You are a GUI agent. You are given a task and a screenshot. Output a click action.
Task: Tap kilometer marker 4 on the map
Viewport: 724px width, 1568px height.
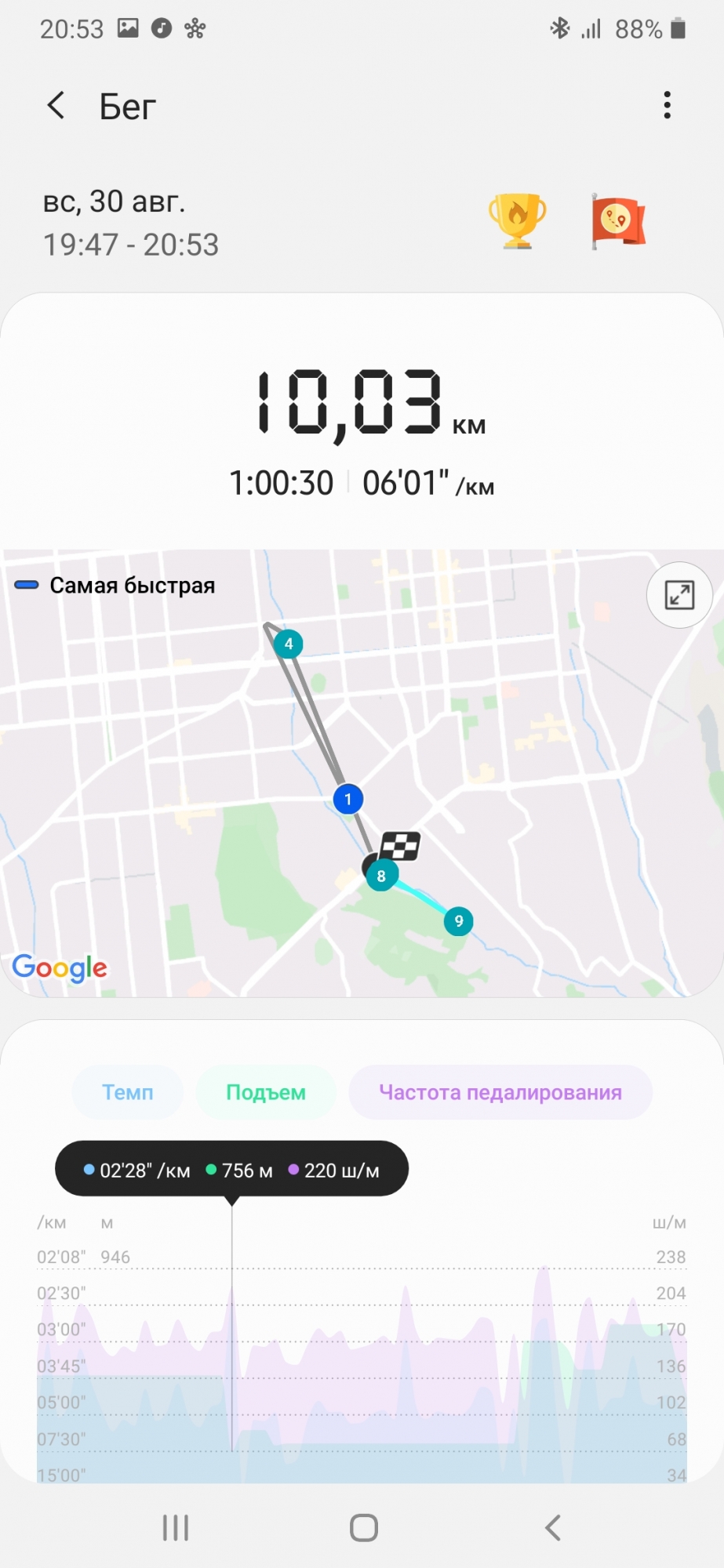(x=289, y=644)
